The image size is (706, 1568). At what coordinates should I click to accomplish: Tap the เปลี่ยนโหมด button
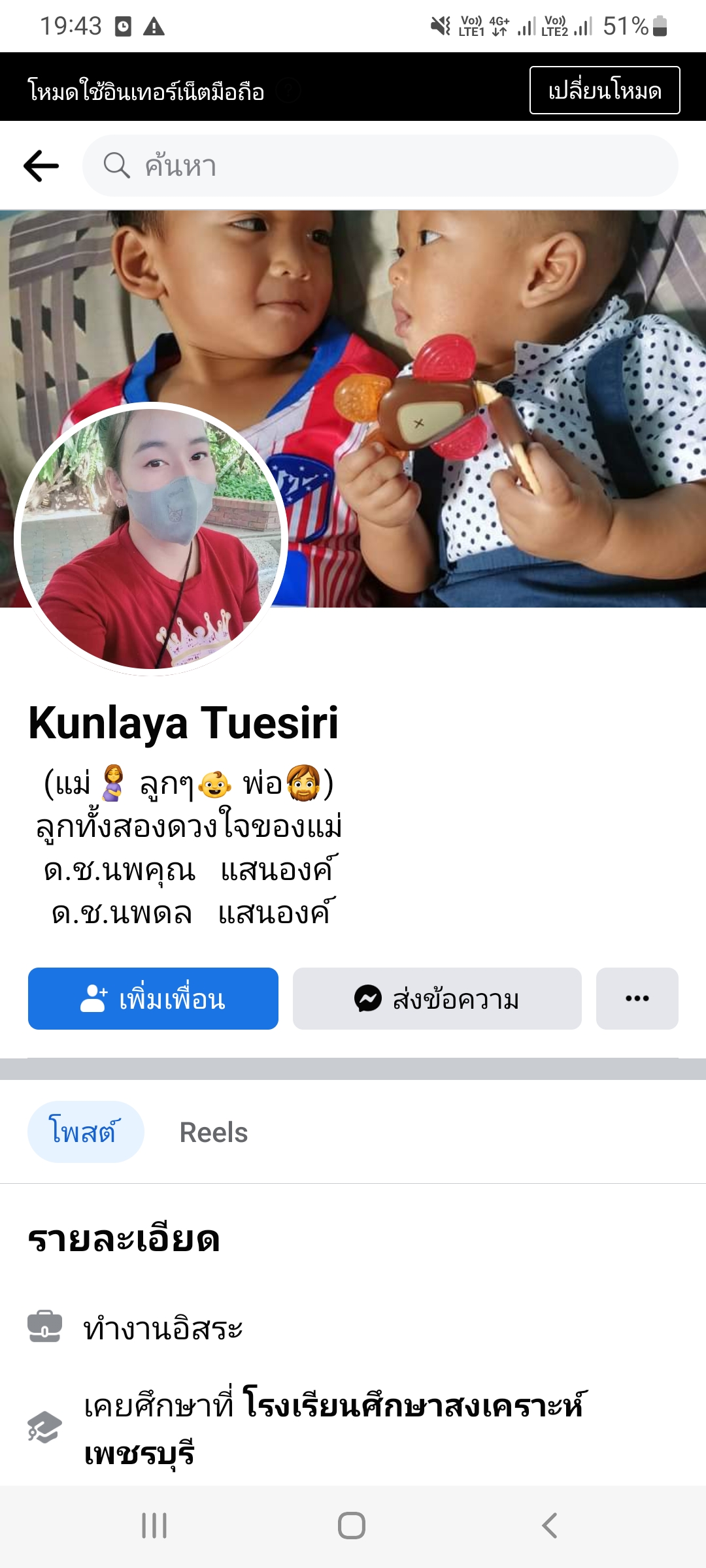click(x=604, y=90)
